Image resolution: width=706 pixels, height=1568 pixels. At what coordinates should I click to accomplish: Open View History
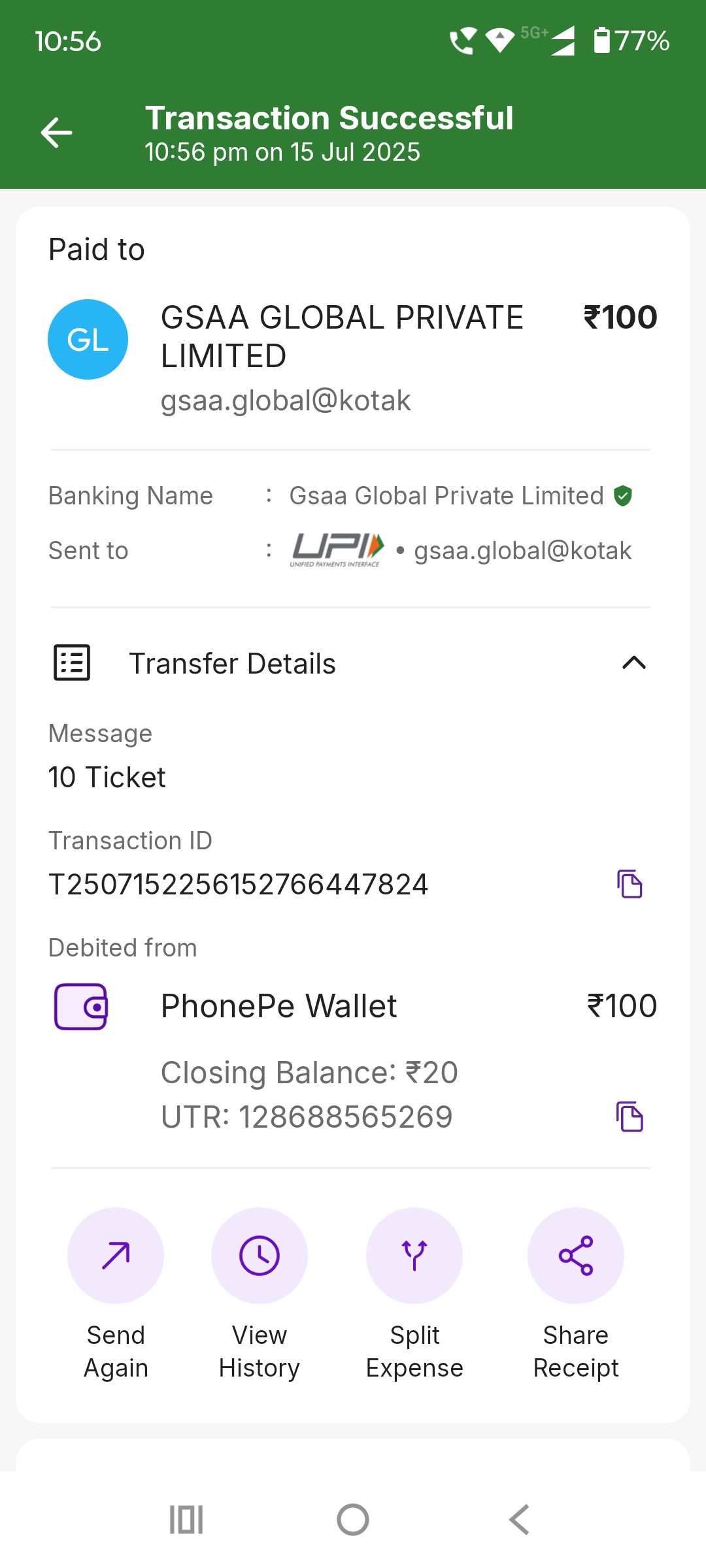click(x=260, y=1255)
